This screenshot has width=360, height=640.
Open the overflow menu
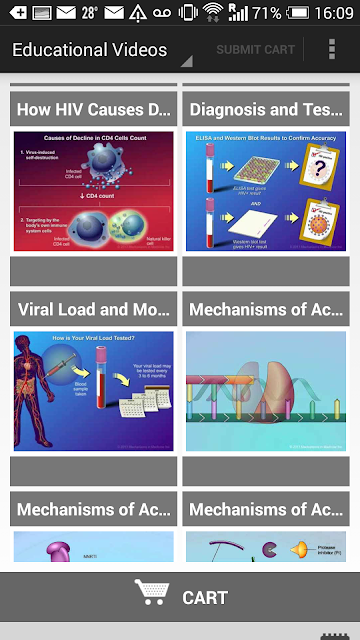pyautogui.click(x=332, y=50)
